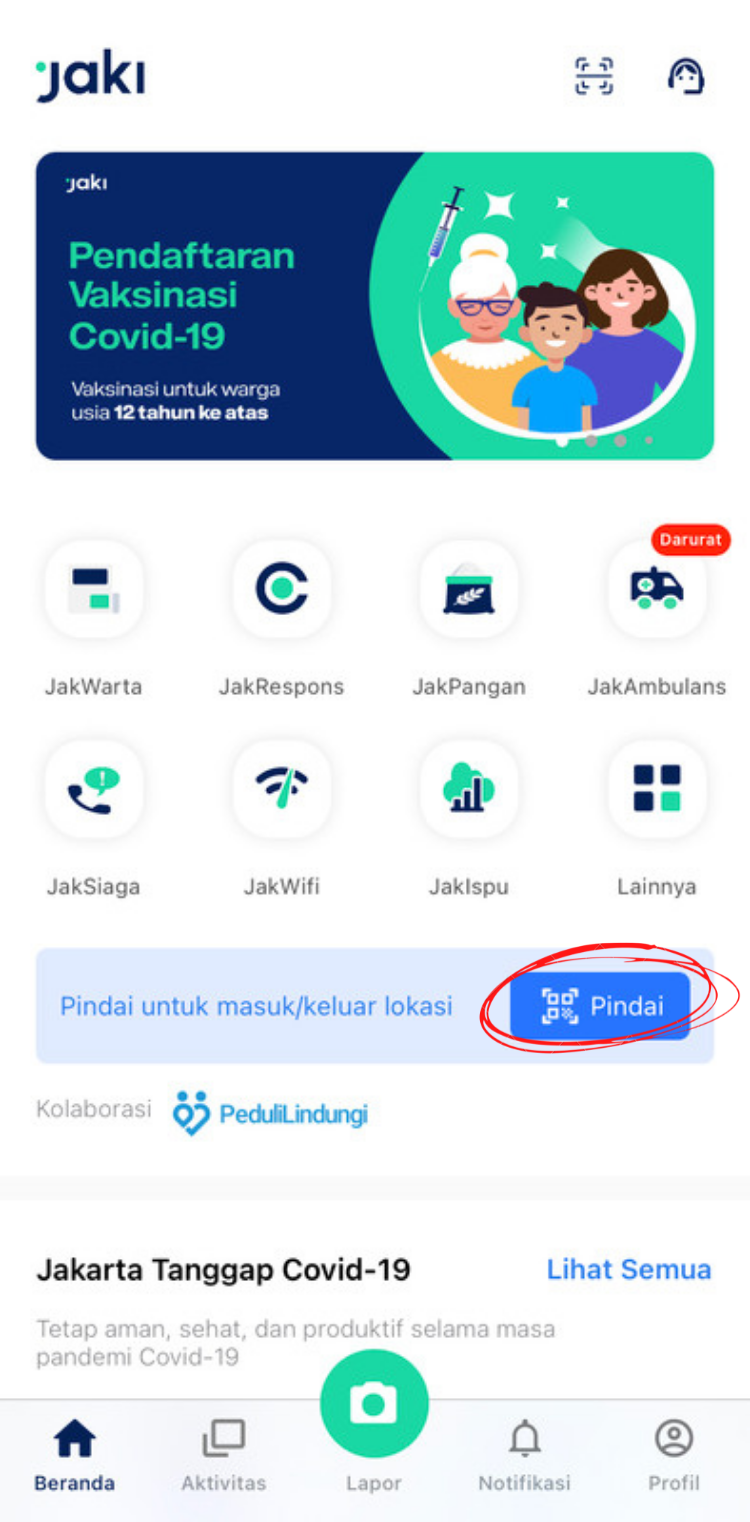Tap the Pindai scan button
Image resolution: width=750 pixels, height=1522 pixels.
[x=600, y=1006]
